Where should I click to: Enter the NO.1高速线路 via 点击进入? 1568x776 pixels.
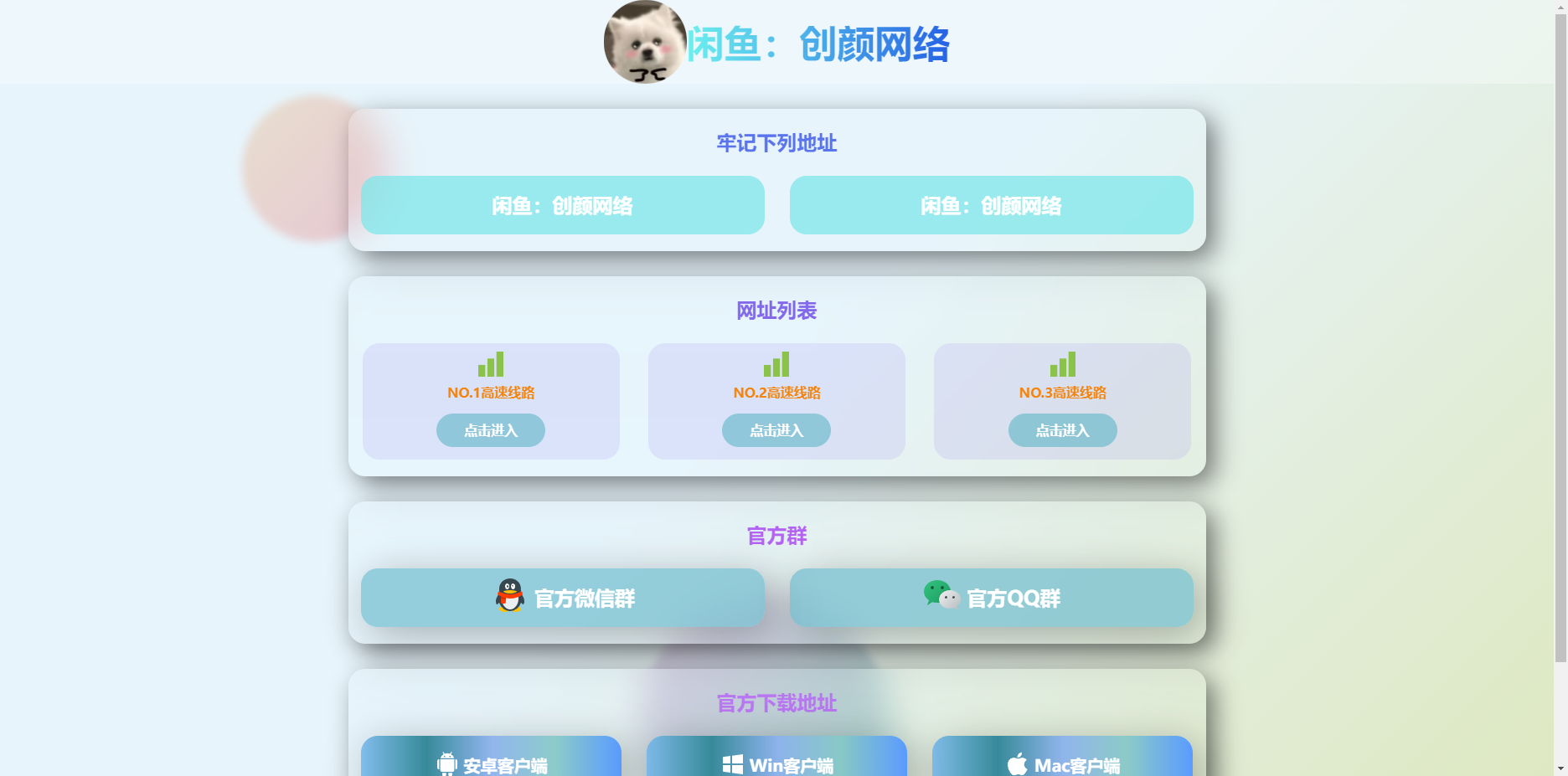tap(490, 430)
